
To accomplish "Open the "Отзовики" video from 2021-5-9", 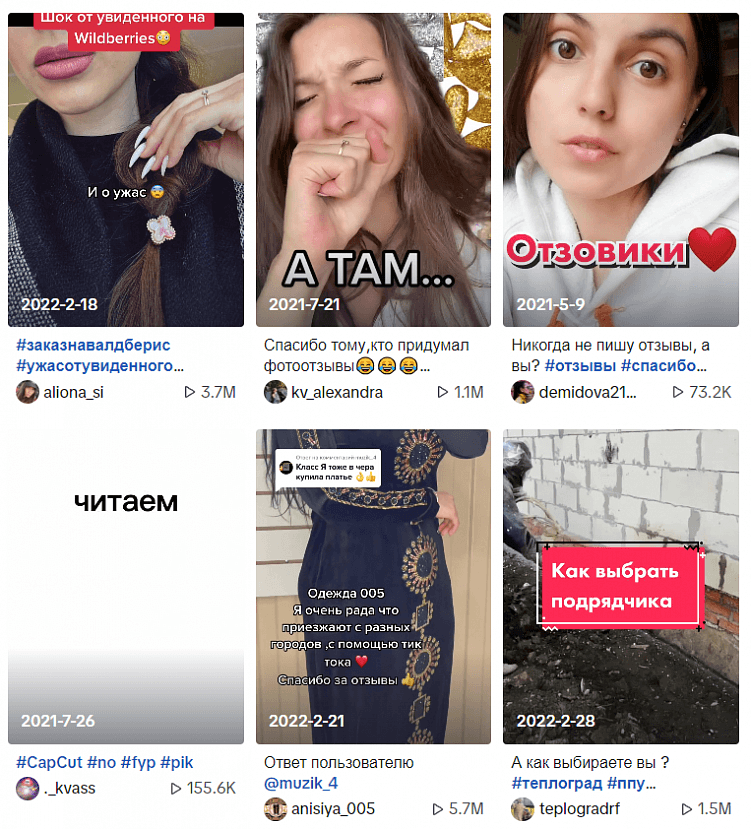I will (x=620, y=170).
